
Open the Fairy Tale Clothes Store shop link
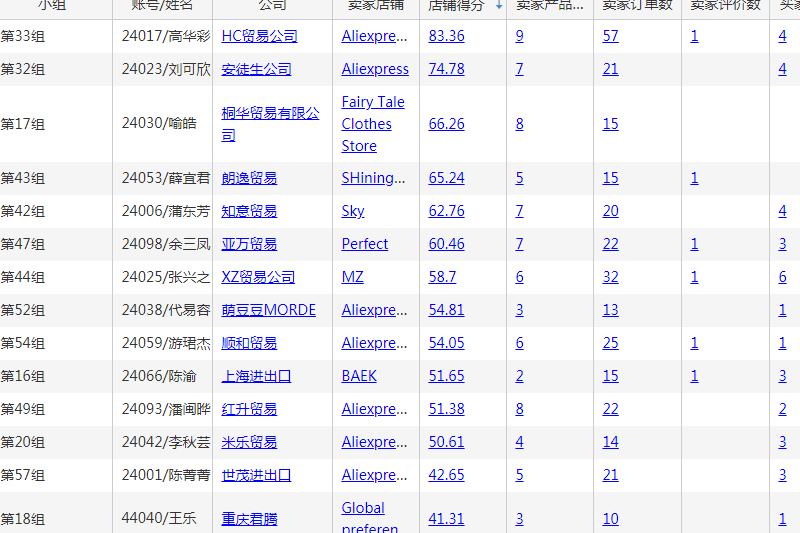coord(372,124)
